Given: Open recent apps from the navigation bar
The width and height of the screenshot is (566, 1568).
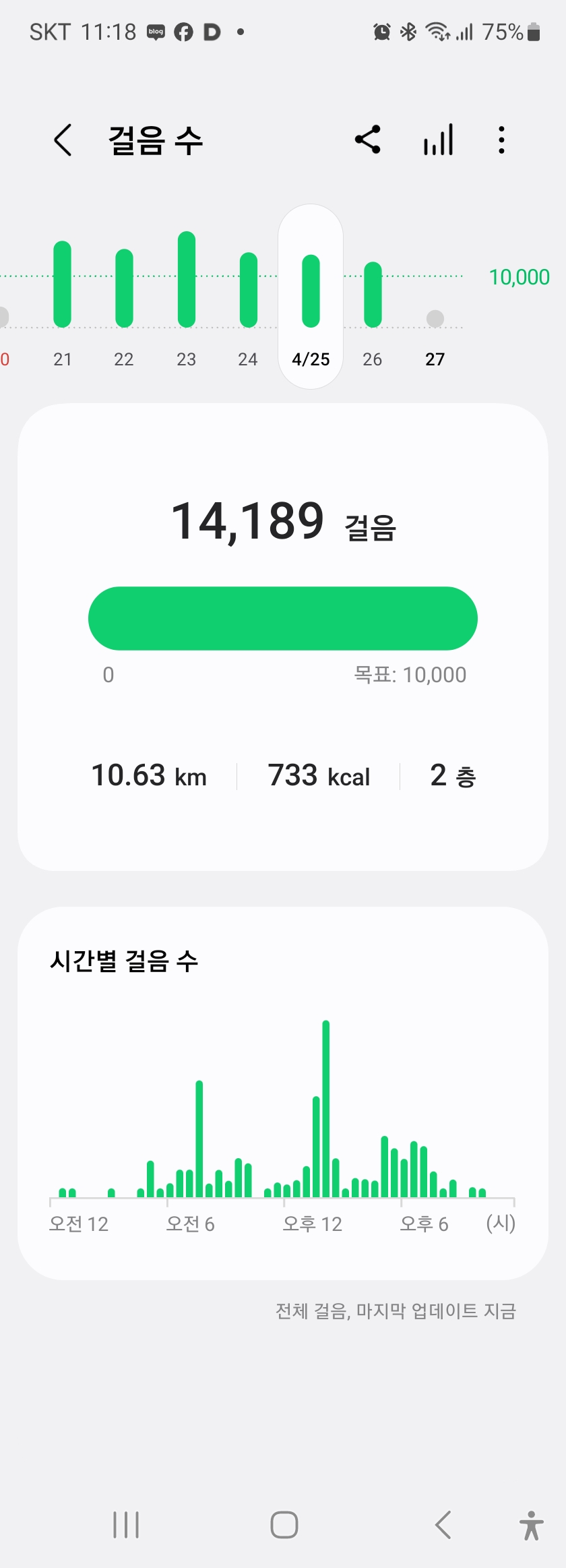Looking at the screenshot, I should (x=126, y=1525).
